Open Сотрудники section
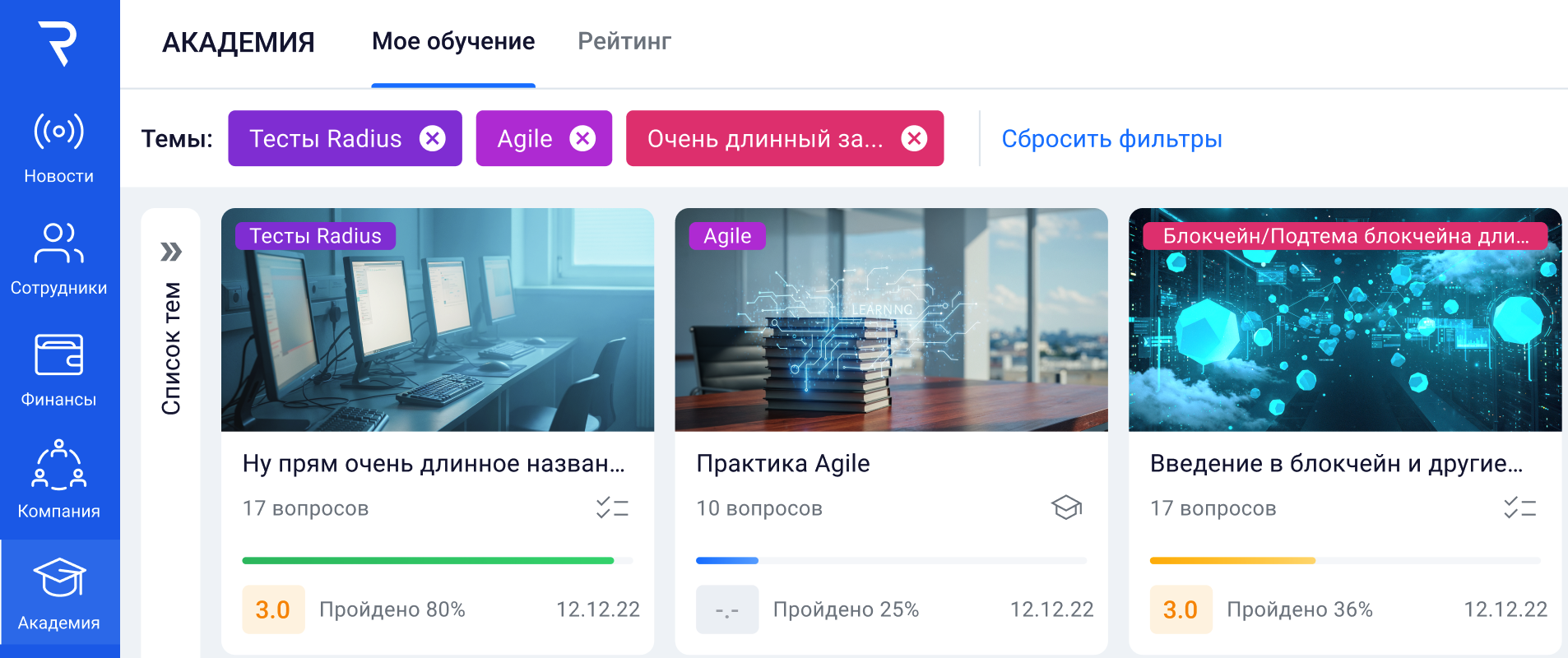1568x658 pixels. pyautogui.click(x=59, y=259)
